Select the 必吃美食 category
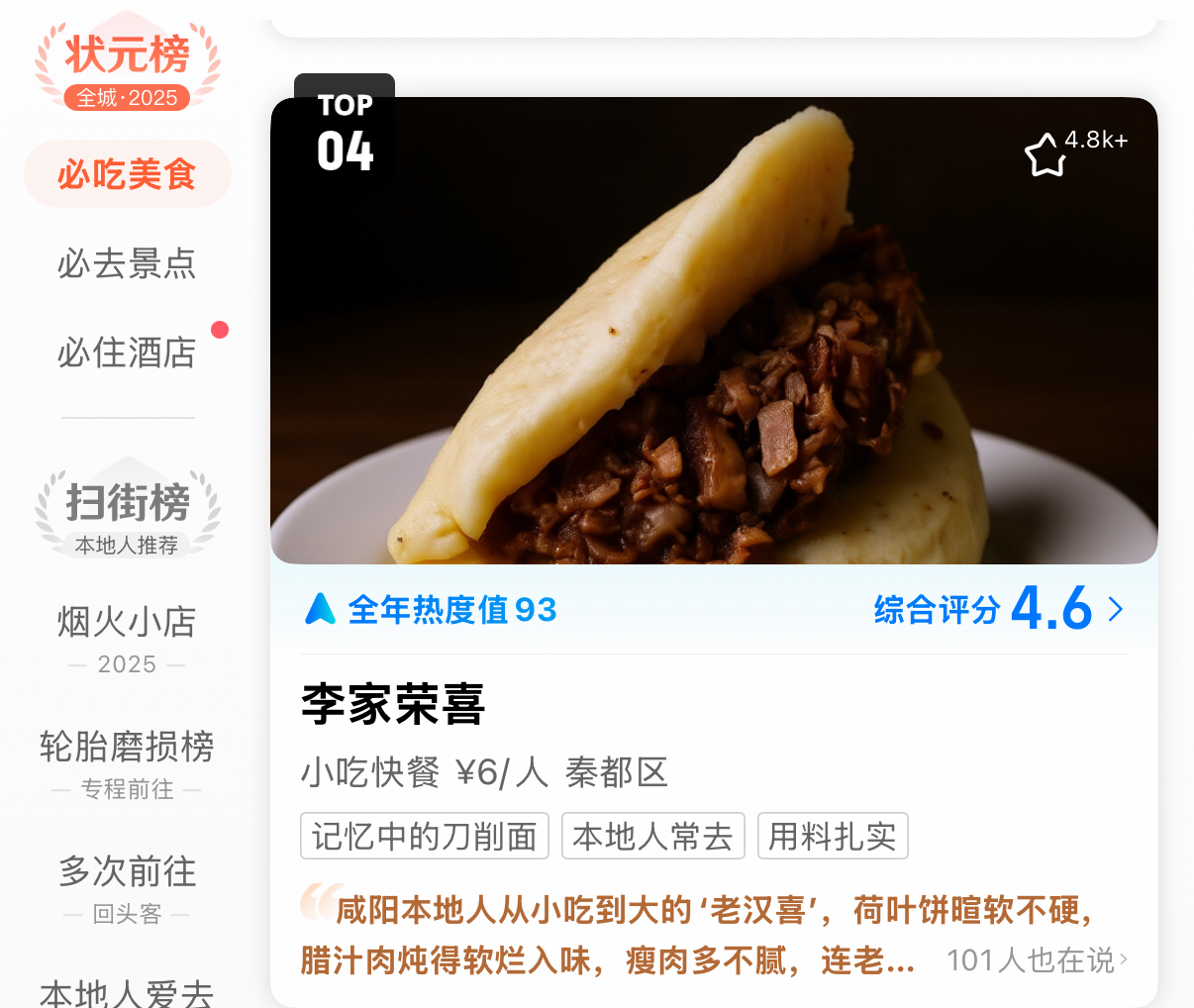The width and height of the screenshot is (1194, 1008). [x=127, y=174]
